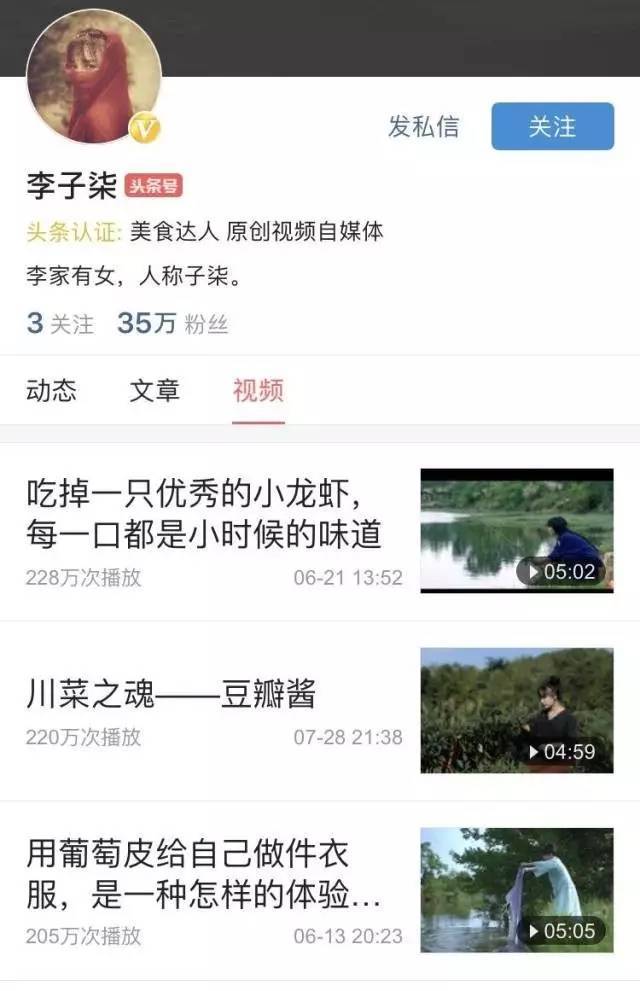
Task: Open 李子柒's profile avatar
Action: coord(93,78)
